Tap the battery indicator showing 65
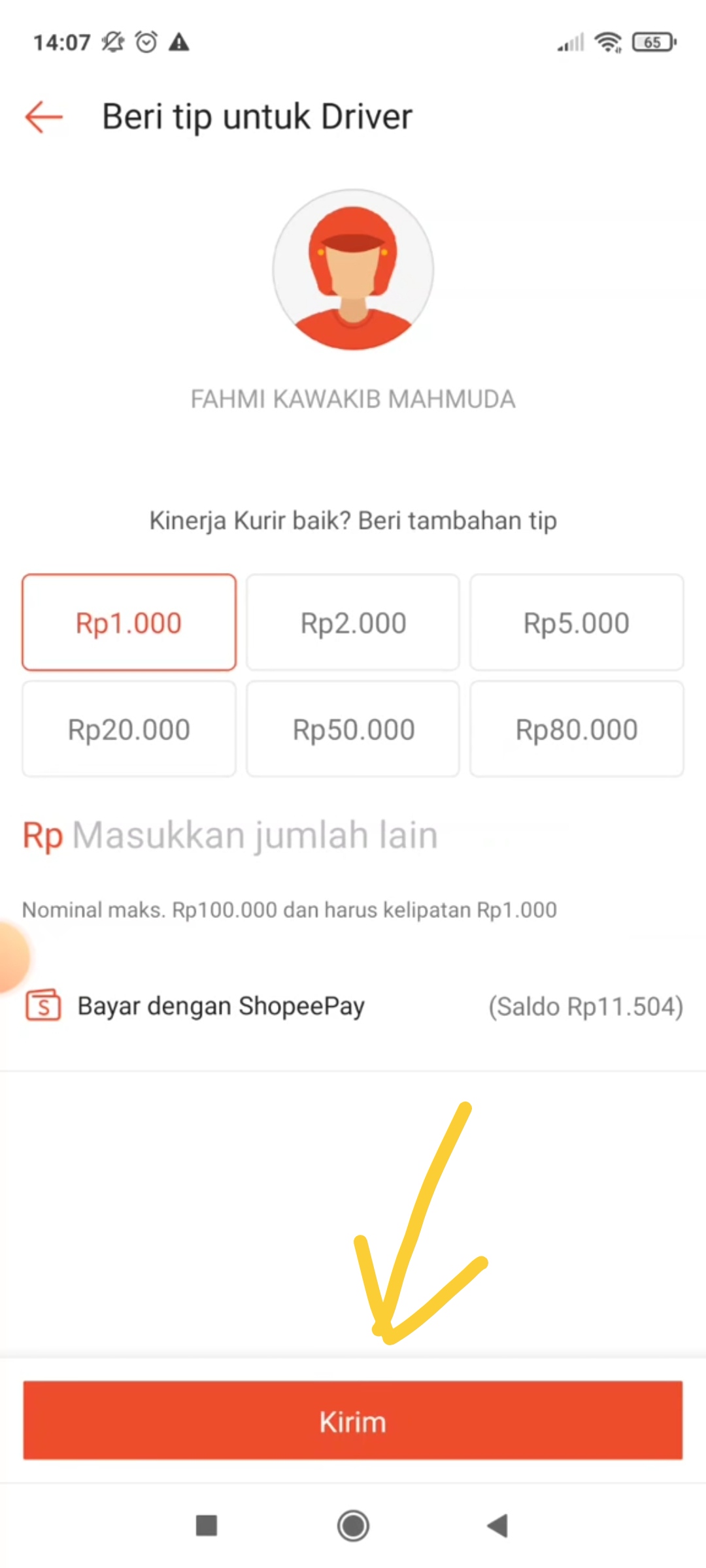The height and width of the screenshot is (1568, 706). [652, 41]
